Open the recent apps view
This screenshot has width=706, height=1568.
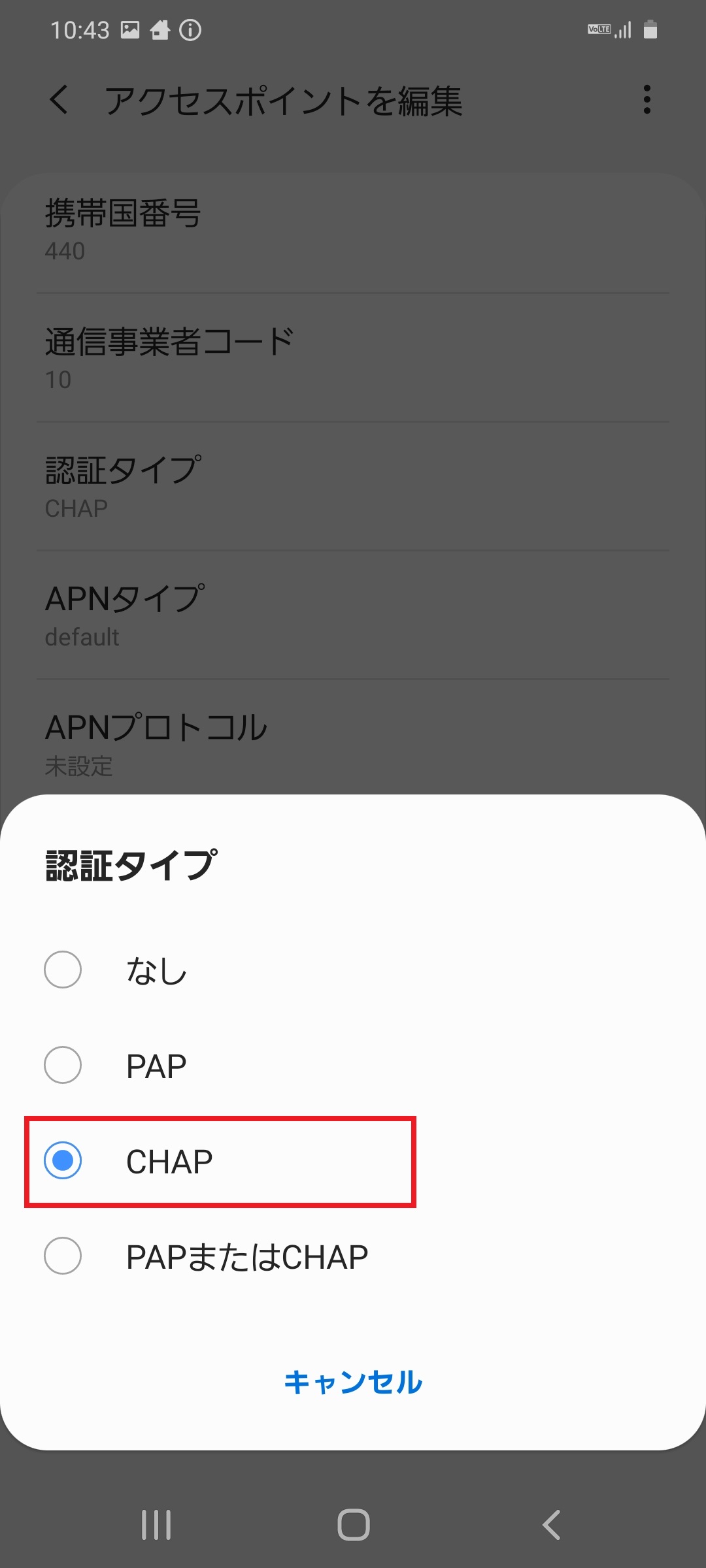pyautogui.click(x=156, y=1525)
